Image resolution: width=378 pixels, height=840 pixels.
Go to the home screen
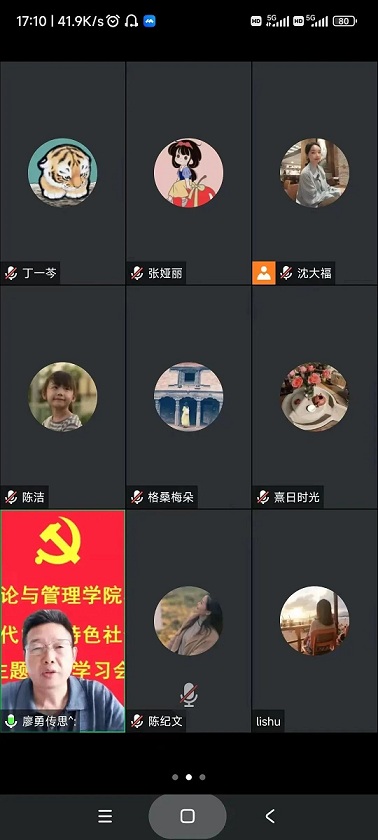pos(187,816)
